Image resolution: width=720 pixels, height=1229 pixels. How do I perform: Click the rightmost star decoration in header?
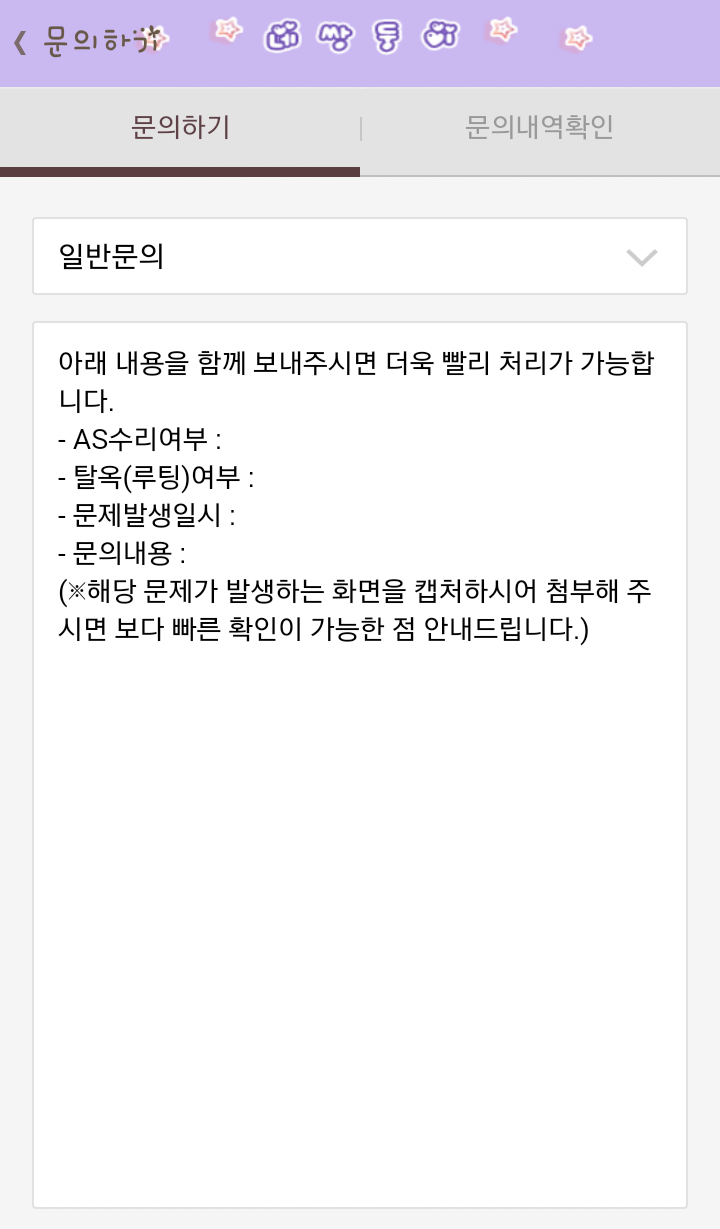click(576, 38)
